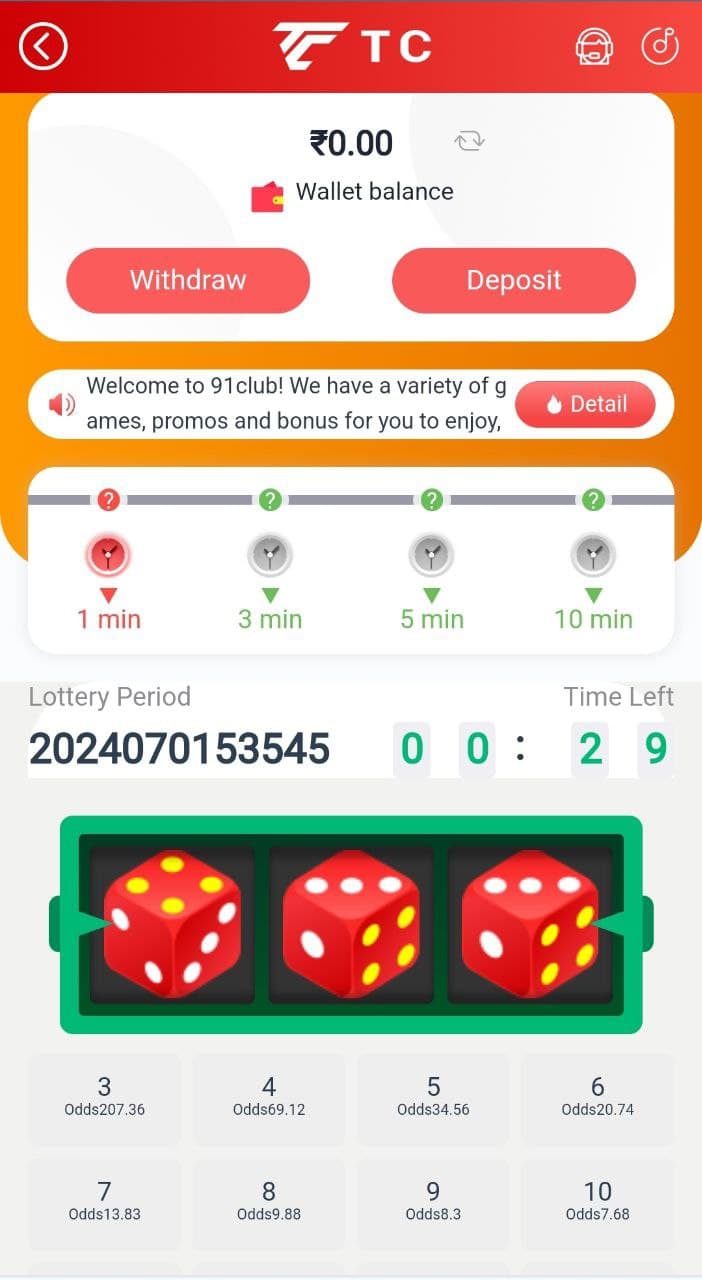Viewport: 702px width, 1280px height.
Task: Open the Deposit page
Action: pos(514,280)
